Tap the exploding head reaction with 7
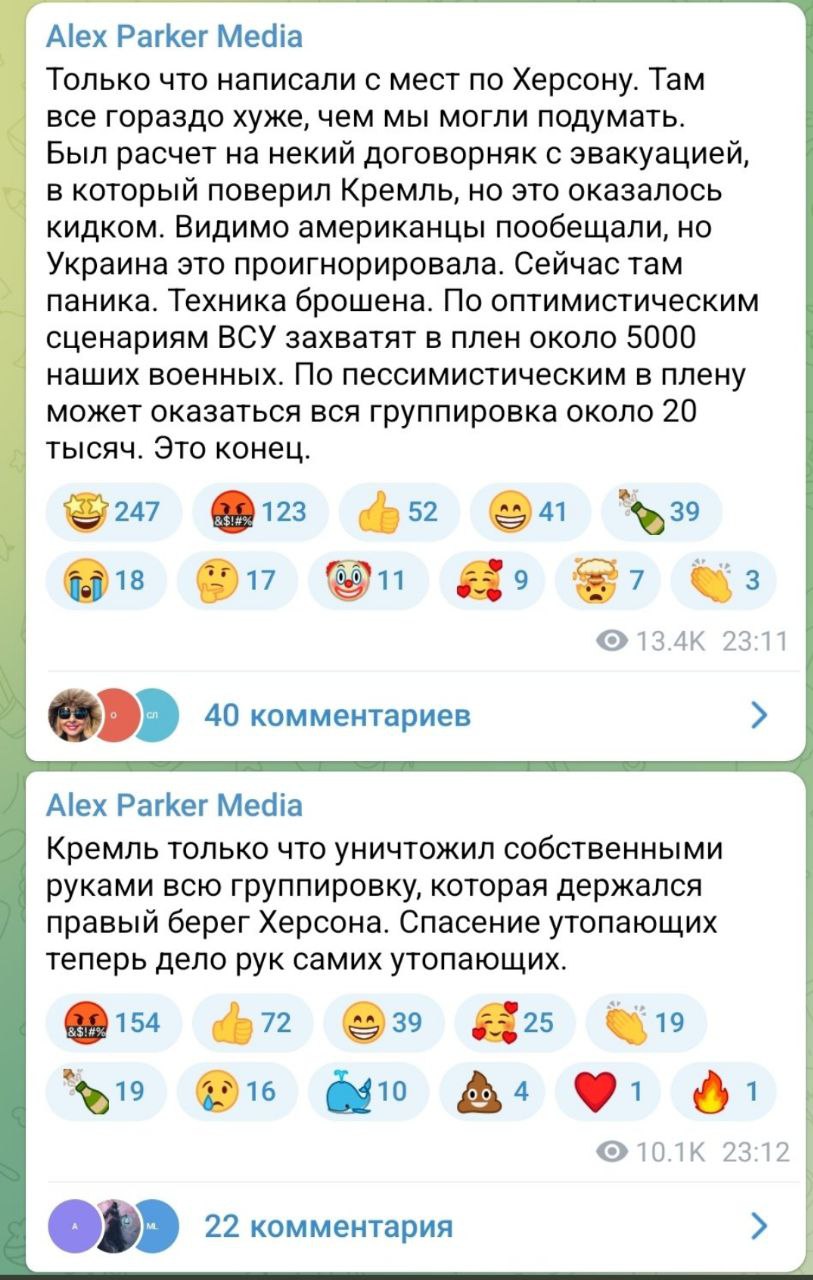 pos(616,579)
